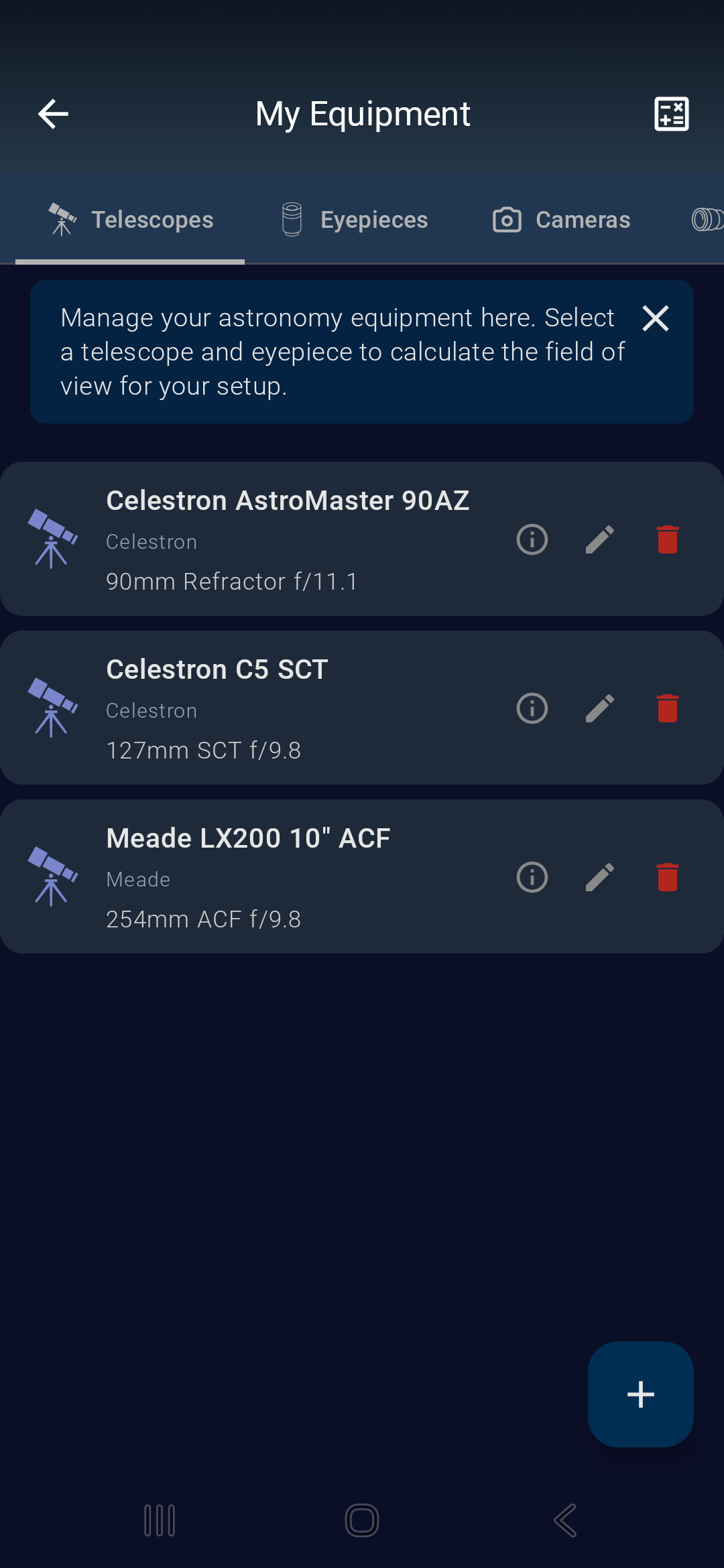This screenshot has height=1568, width=724.
Task: Switch to the Eyepieces tab
Action: click(x=354, y=220)
